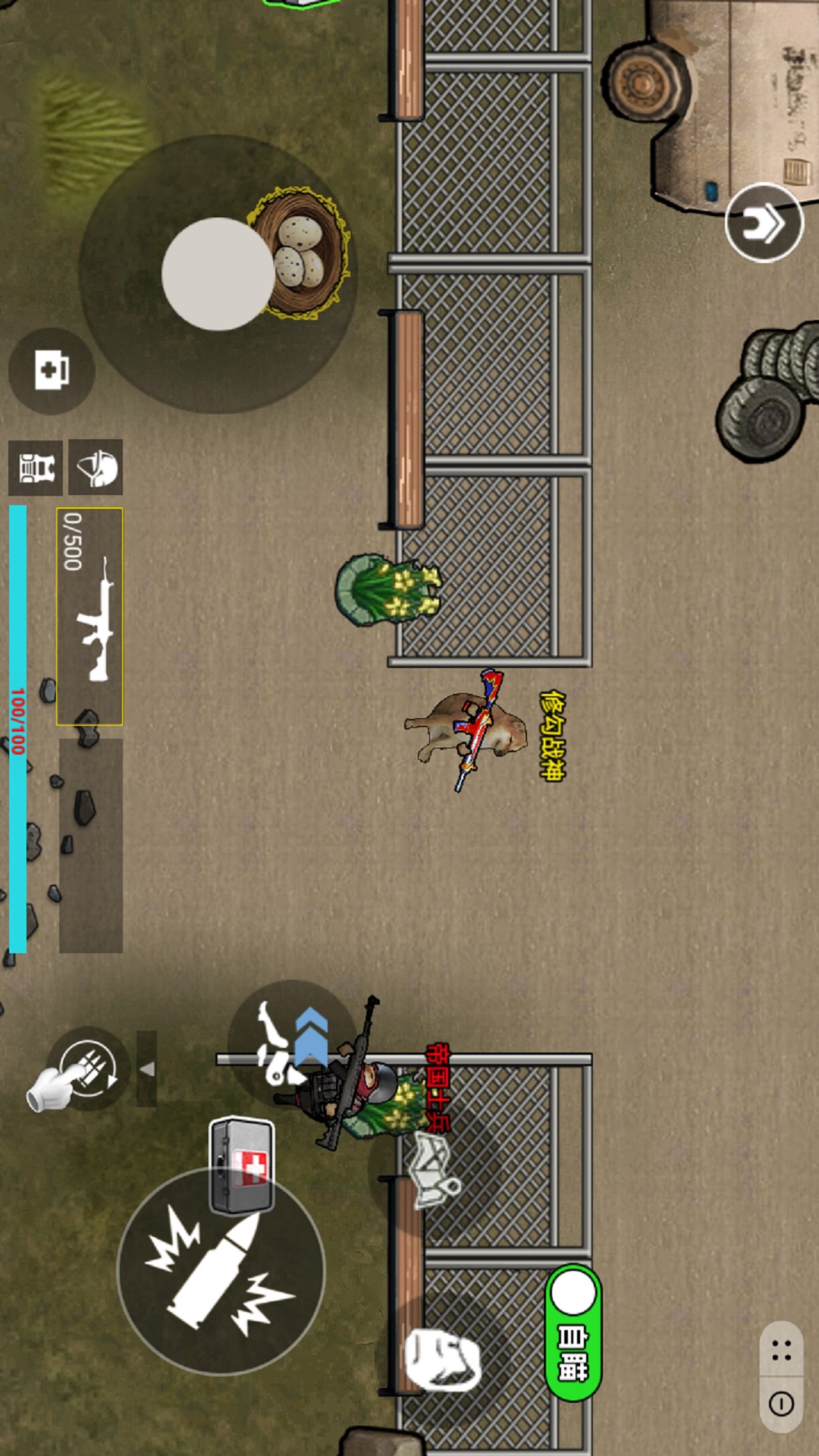
Task: Open the body armor slot
Action: coord(36,468)
